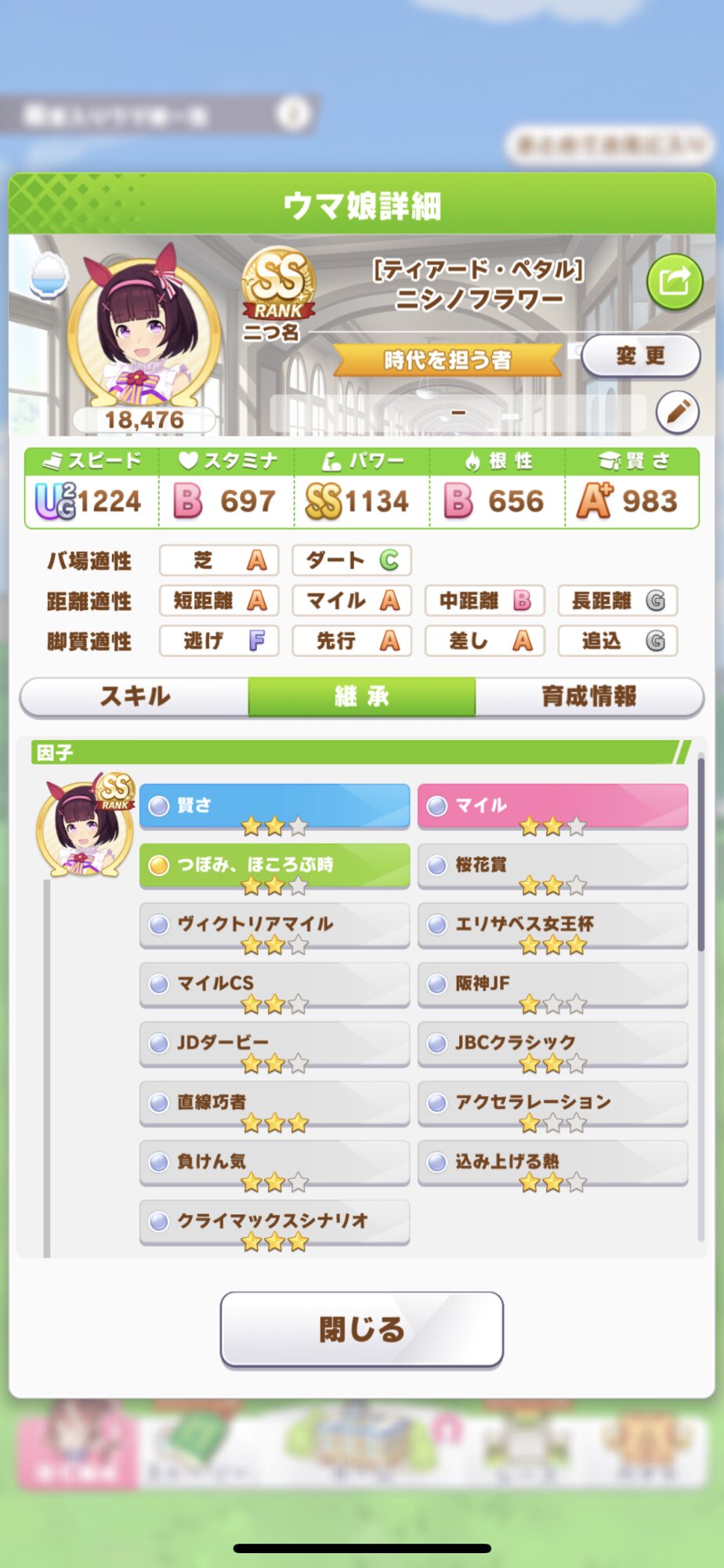Tap the マイル factor
This screenshot has height=1568, width=724.
(553, 806)
